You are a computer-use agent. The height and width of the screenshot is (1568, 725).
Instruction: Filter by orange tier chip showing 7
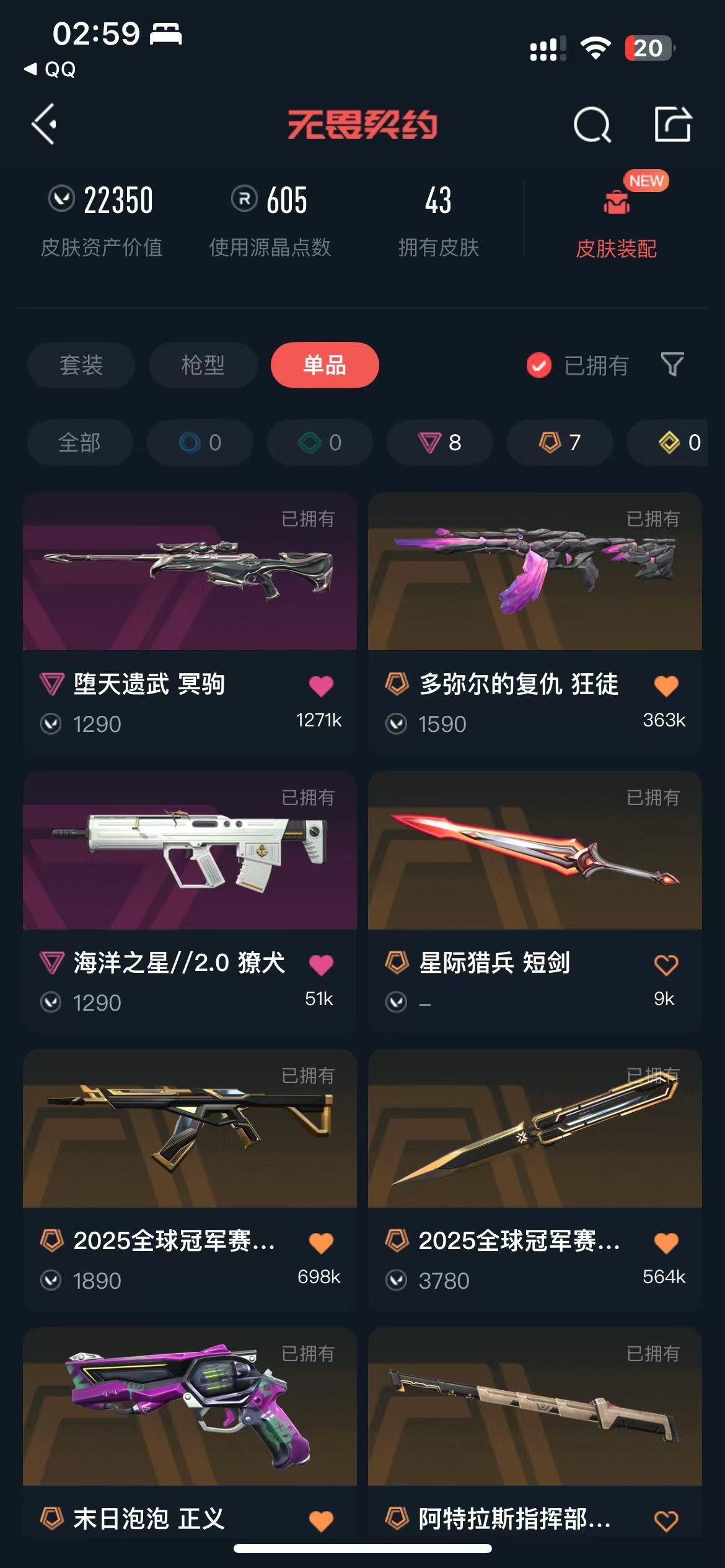[560, 442]
